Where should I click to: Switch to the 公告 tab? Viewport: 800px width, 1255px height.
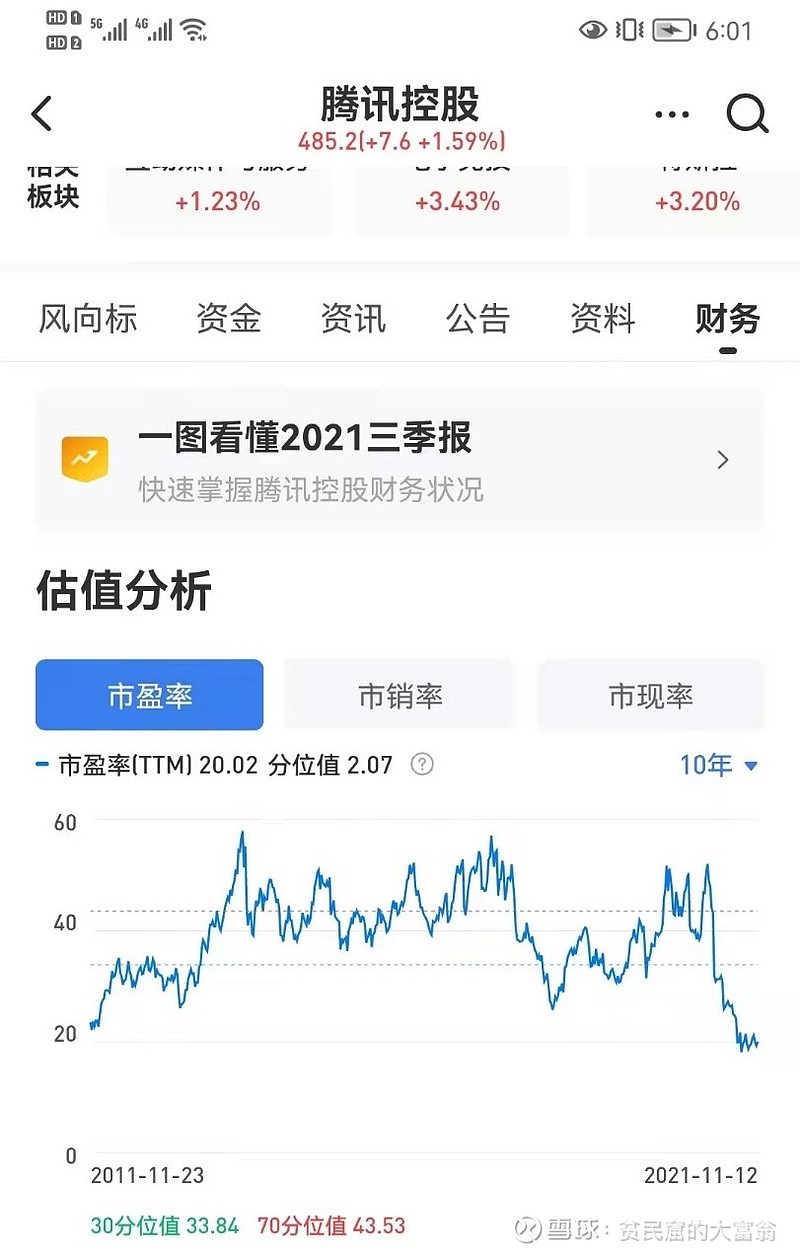point(478,319)
